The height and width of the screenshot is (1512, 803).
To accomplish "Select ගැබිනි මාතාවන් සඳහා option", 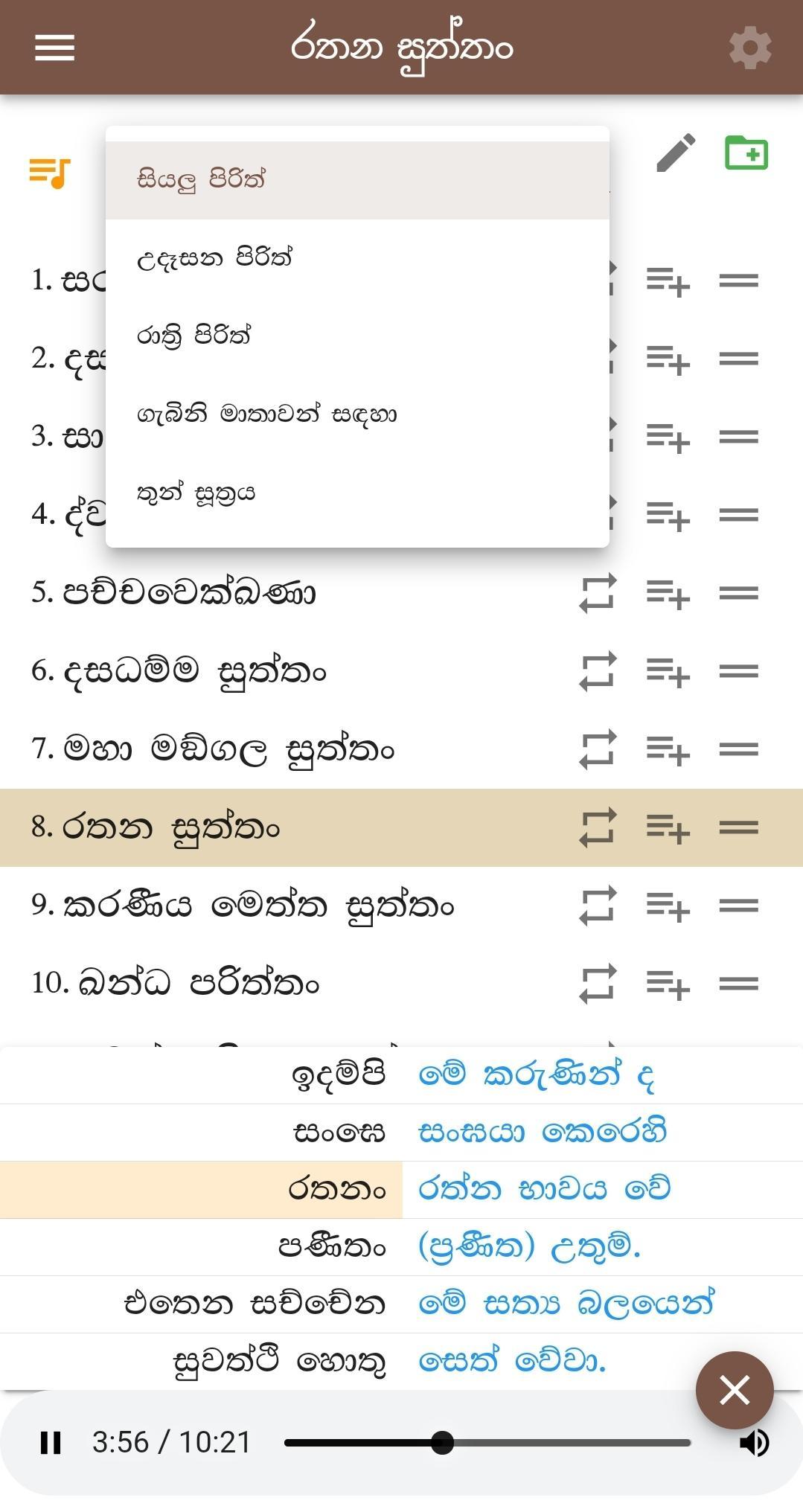I will click(357, 414).
